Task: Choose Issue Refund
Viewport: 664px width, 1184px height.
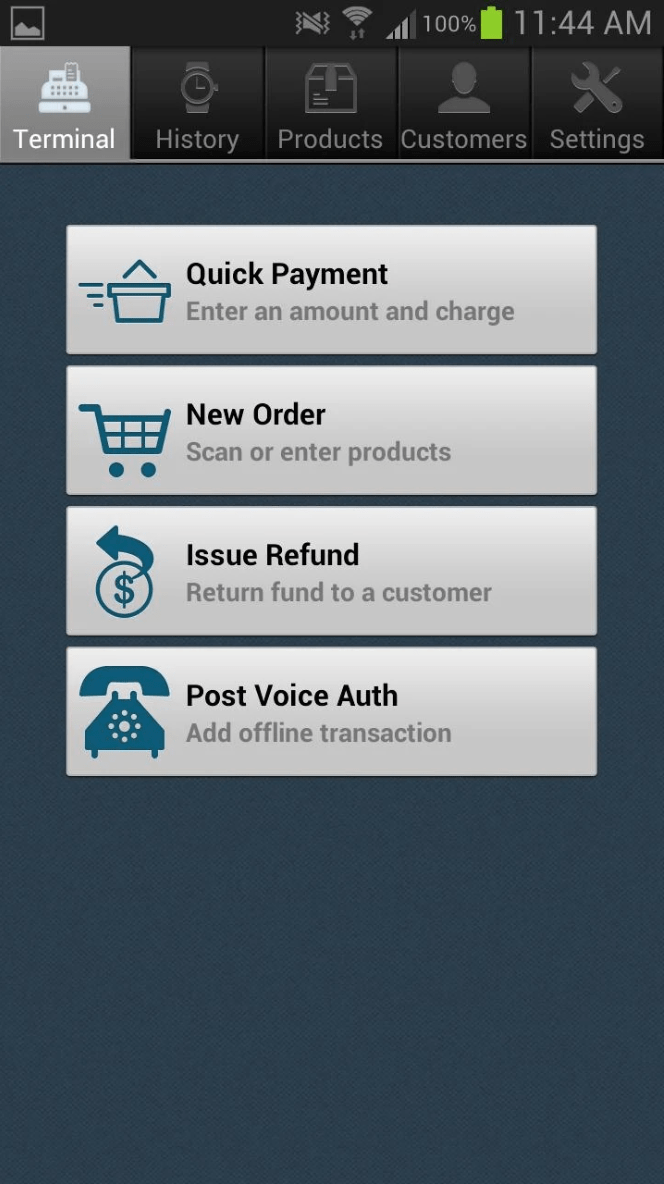Action: point(332,571)
